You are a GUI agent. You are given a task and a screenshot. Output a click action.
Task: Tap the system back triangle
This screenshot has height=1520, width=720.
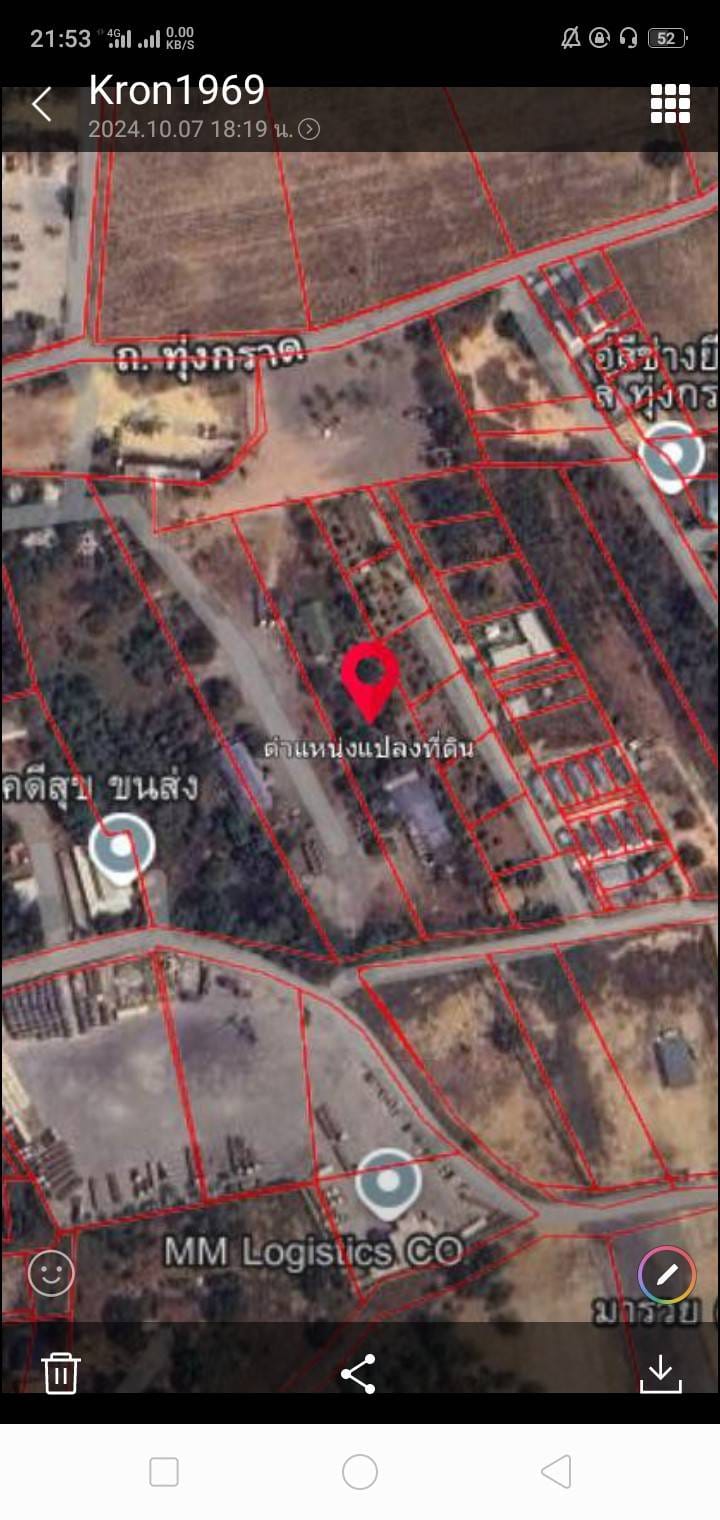(556, 1472)
